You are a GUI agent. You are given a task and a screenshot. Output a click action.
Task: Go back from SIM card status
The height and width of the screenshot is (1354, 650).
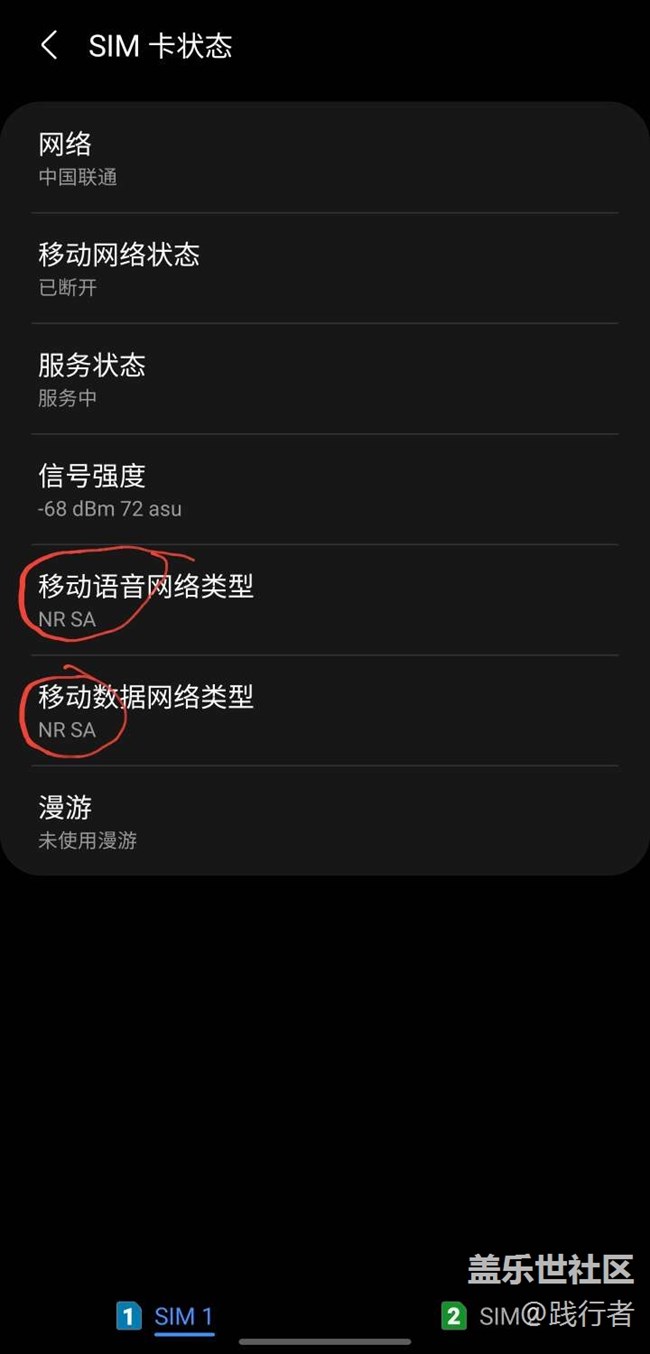pyautogui.click(x=48, y=46)
